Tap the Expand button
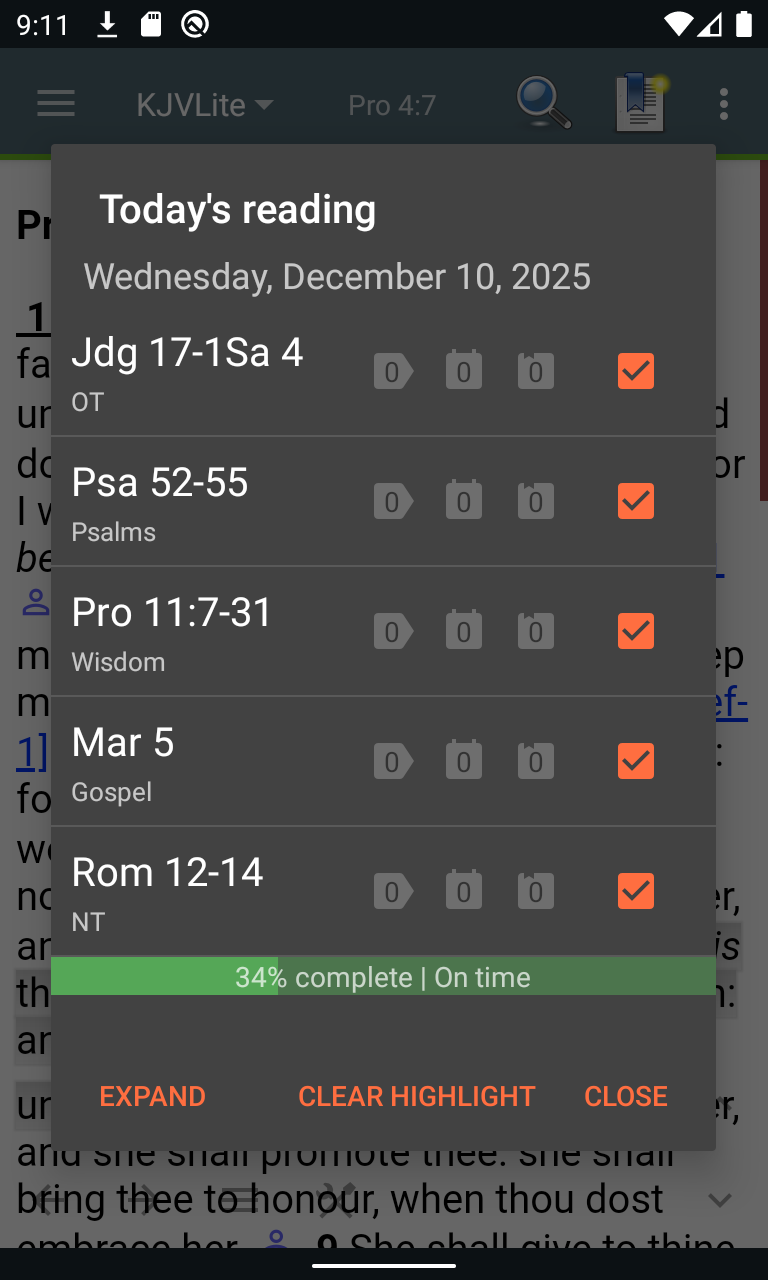 click(x=153, y=1096)
